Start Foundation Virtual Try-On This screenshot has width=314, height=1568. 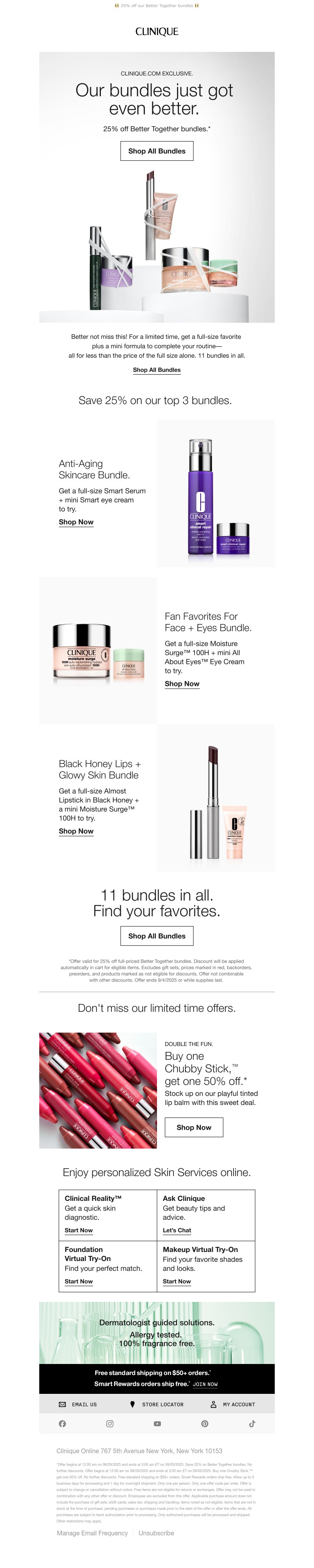(79, 1281)
